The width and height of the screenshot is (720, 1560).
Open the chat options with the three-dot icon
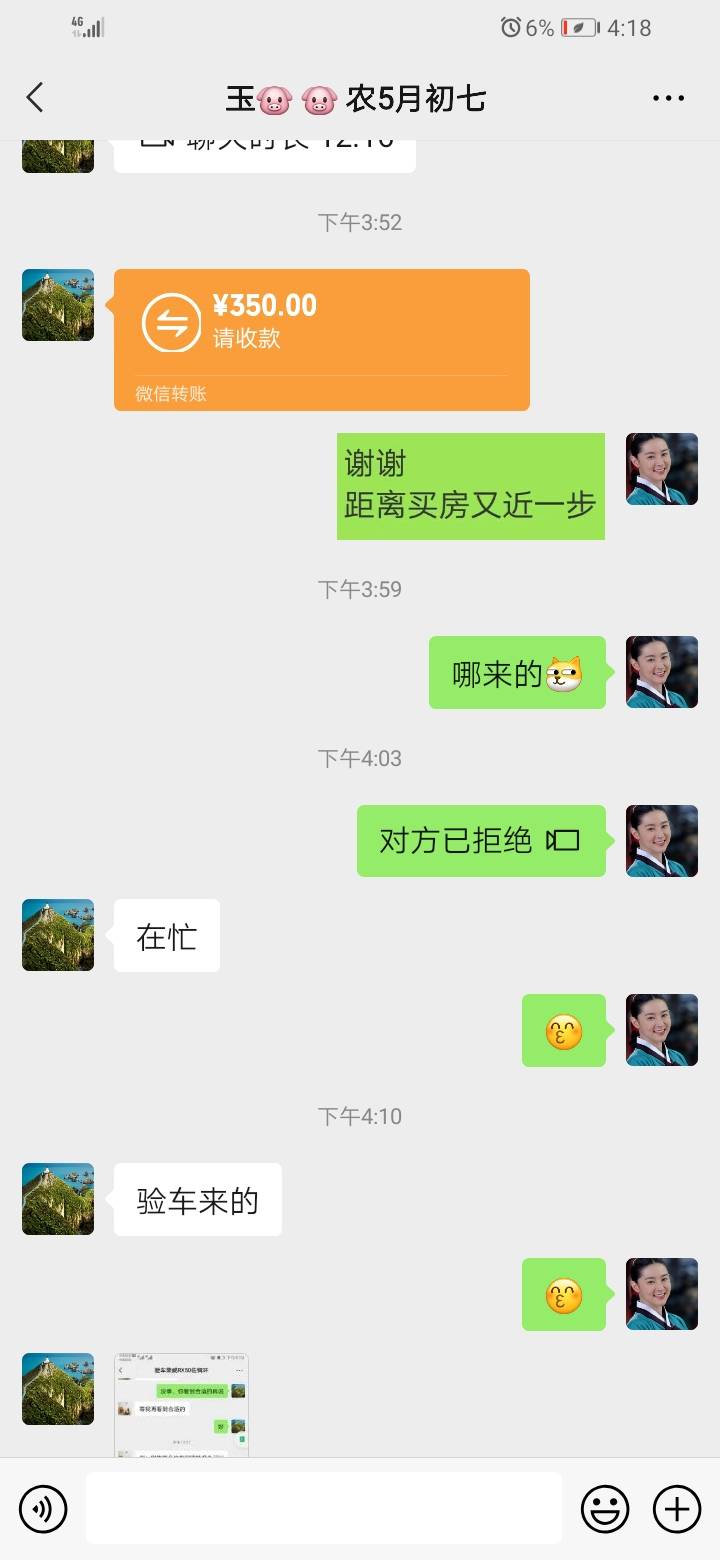click(667, 97)
